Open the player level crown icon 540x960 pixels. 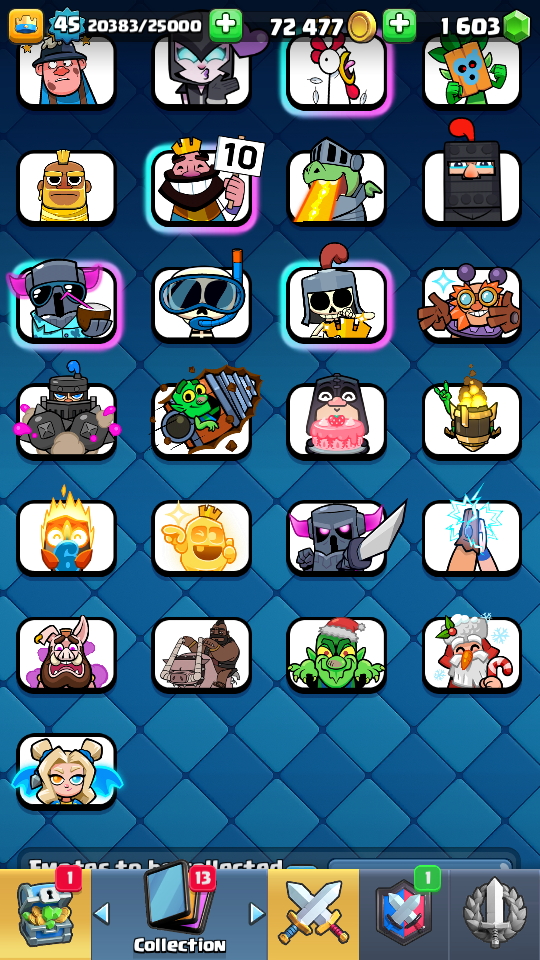point(26,26)
